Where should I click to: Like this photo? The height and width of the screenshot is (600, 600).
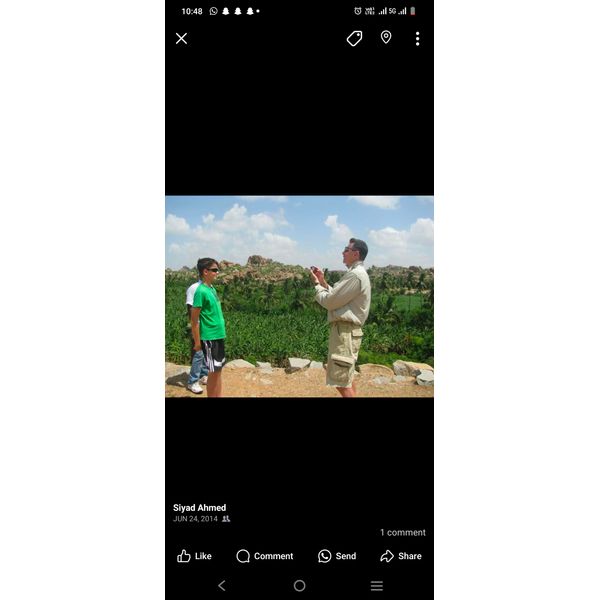coord(194,556)
